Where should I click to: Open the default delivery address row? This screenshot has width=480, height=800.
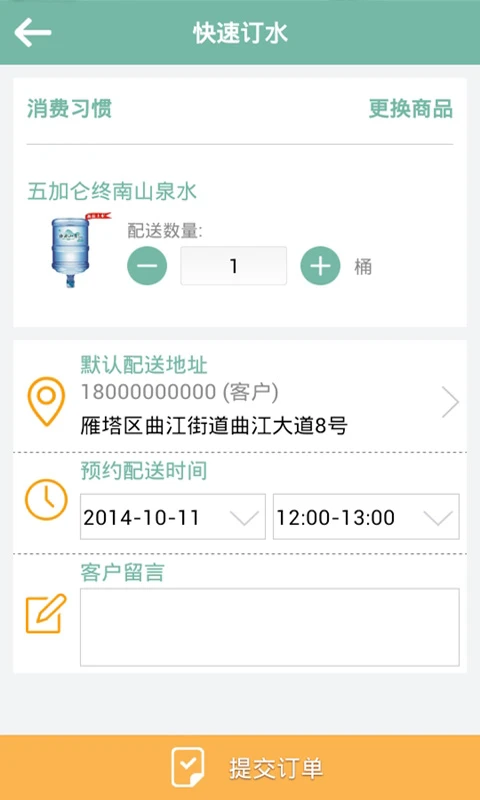point(240,396)
